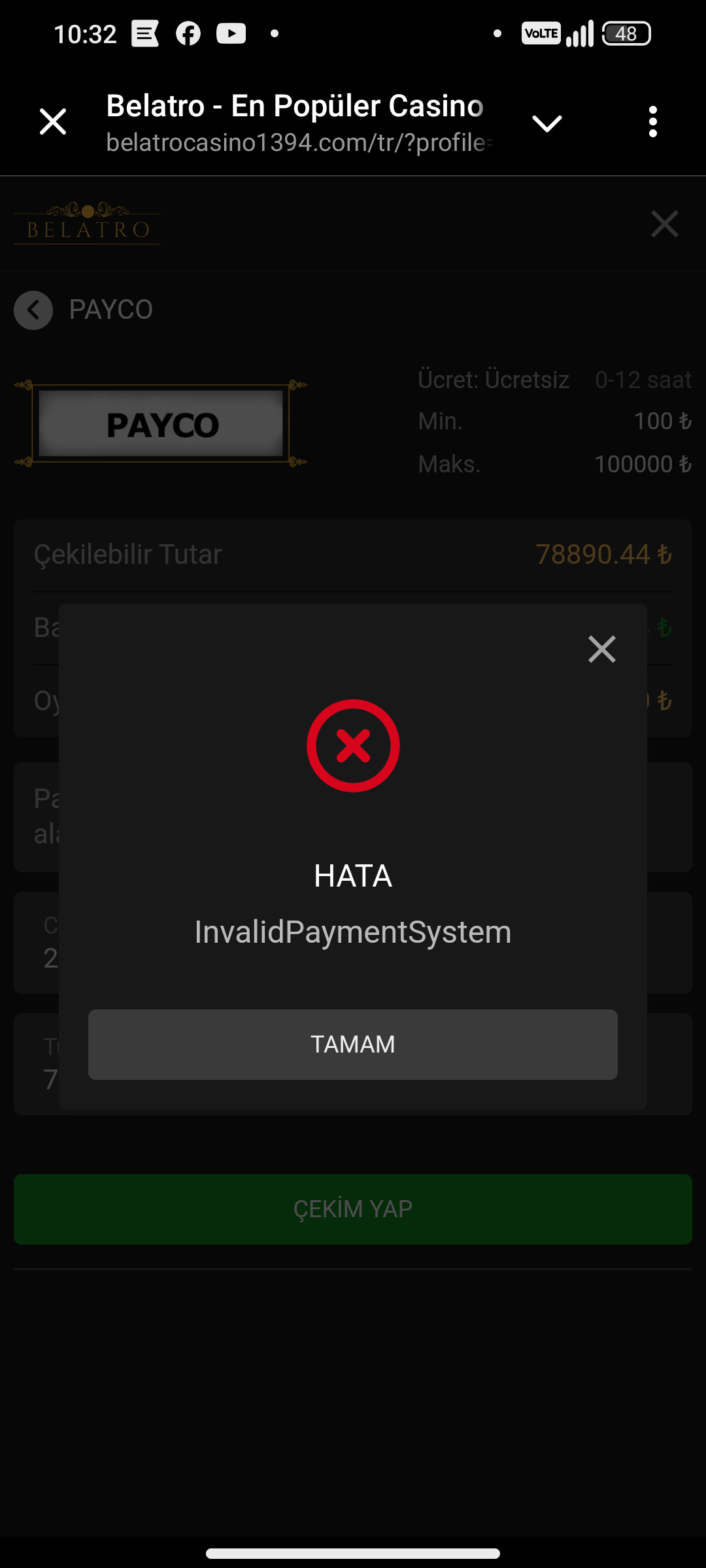Screen dimensions: 706x1568
Task: Expand the page info chevron
Action: [x=547, y=123]
